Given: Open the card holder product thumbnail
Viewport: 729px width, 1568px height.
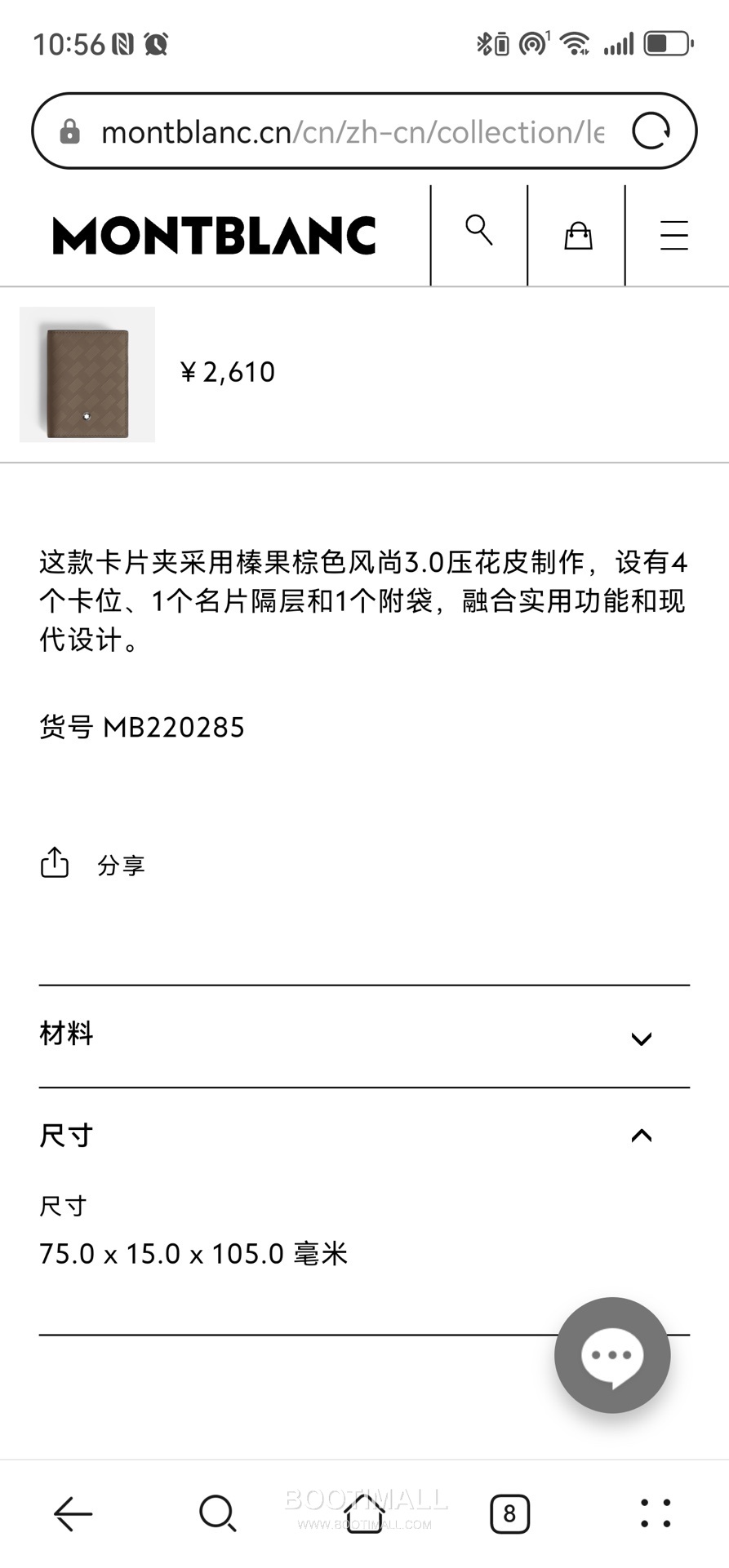Looking at the screenshot, I should coord(87,374).
